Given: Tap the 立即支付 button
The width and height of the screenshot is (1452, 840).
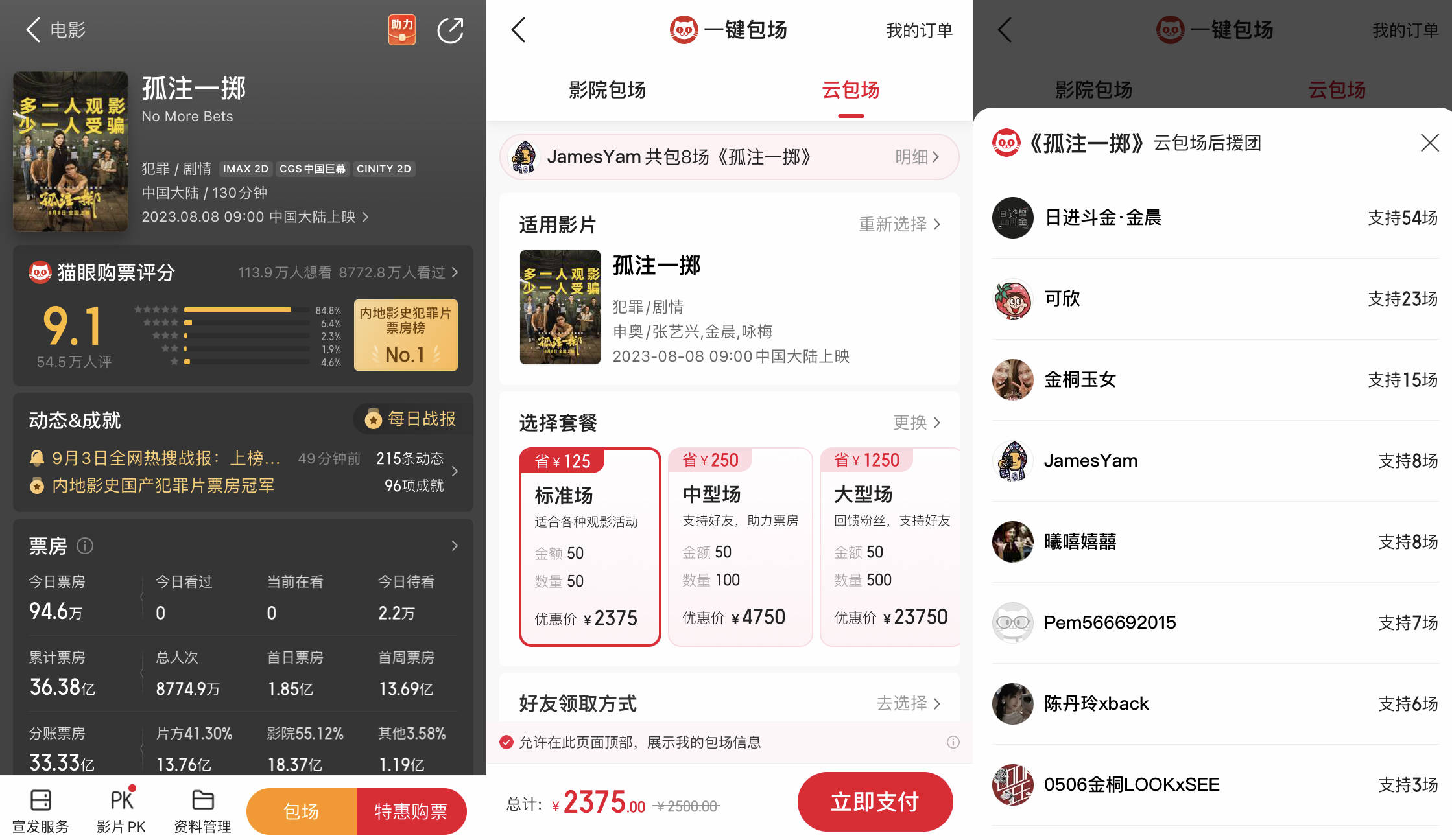Looking at the screenshot, I should (874, 802).
